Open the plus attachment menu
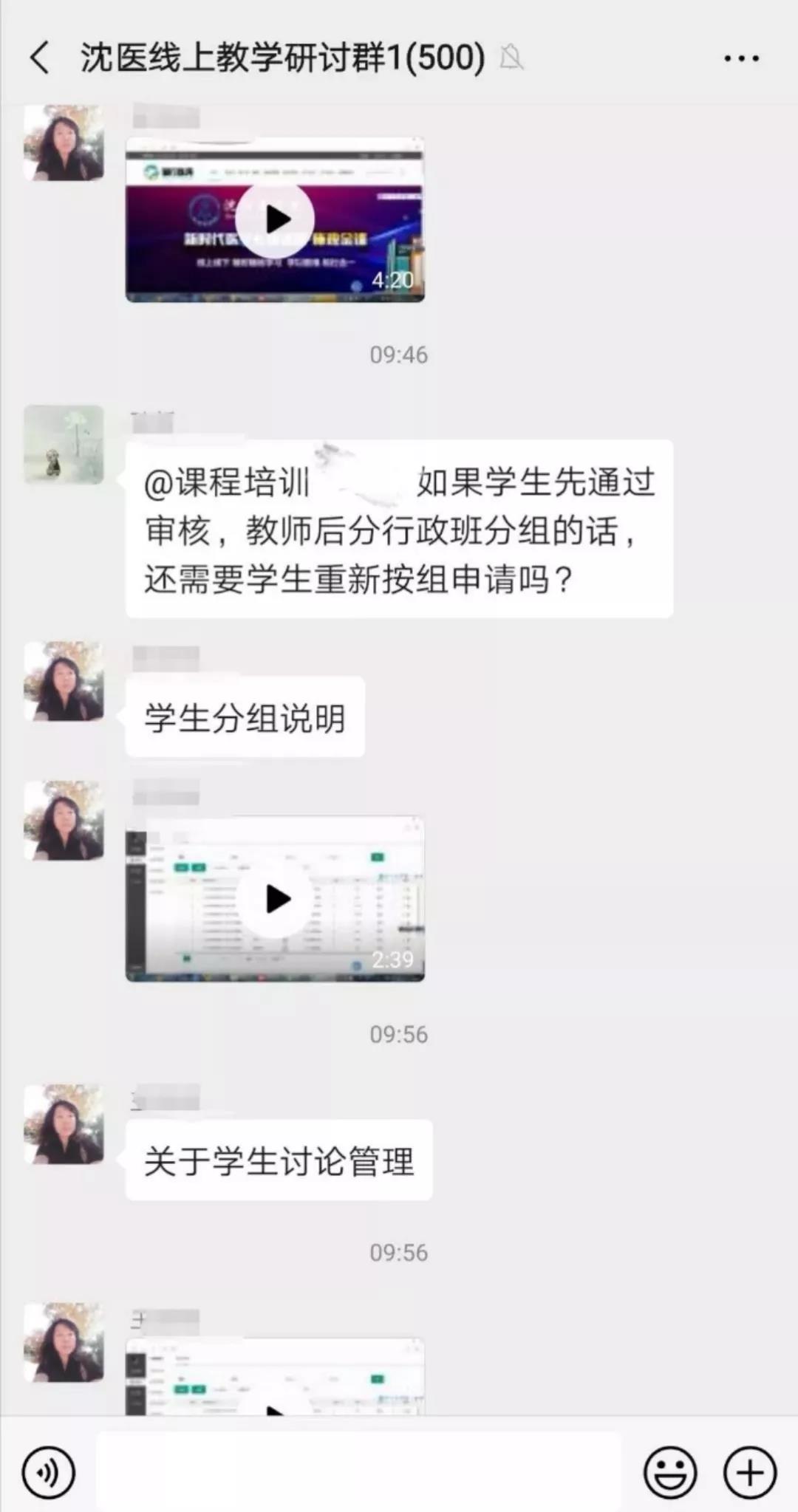 [x=749, y=1472]
